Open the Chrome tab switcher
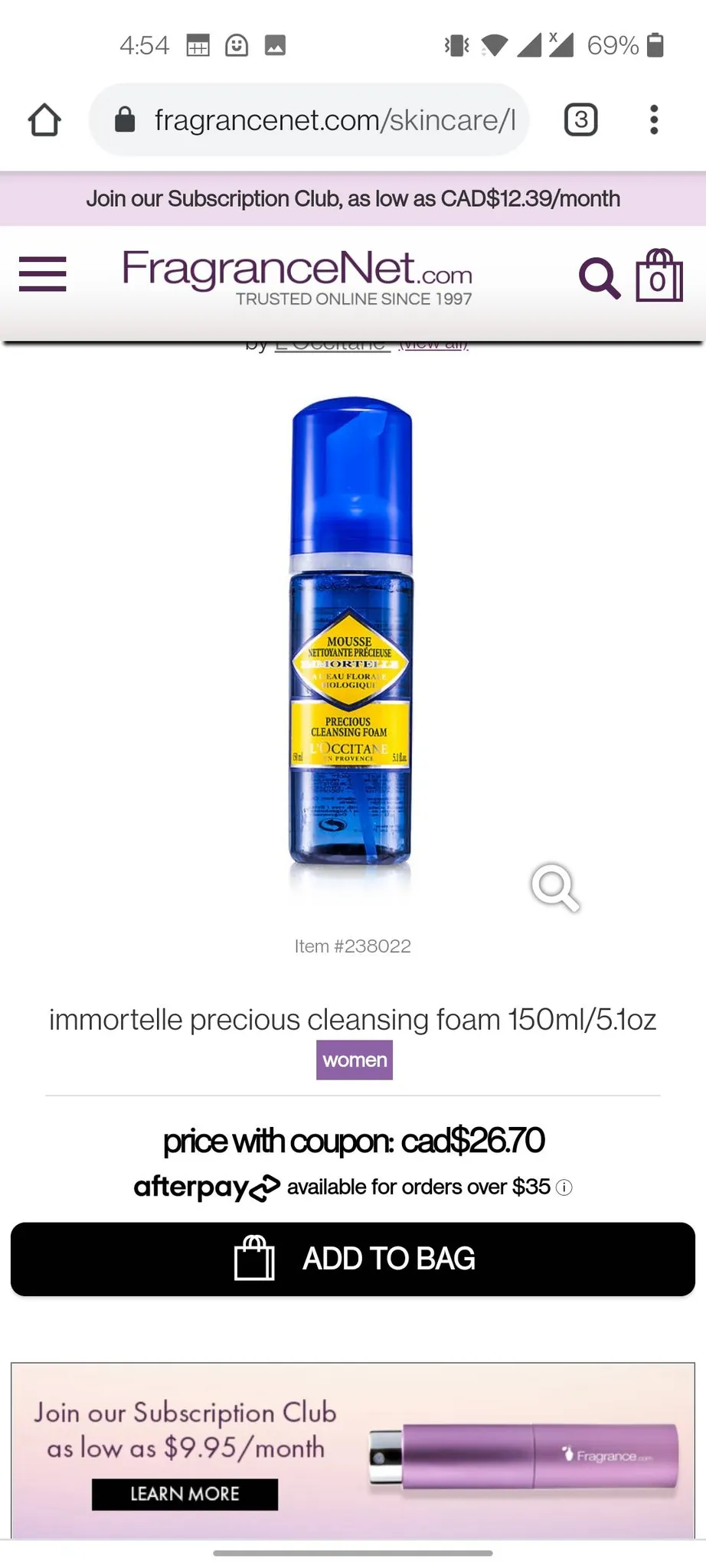Viewport: 706px width, 1568px height. [x=580, y=119]
